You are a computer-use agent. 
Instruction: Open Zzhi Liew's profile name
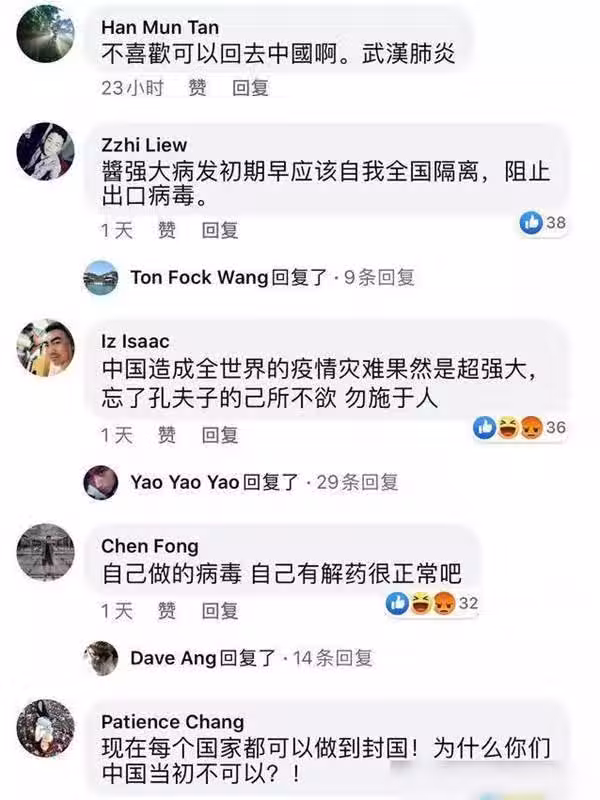[x=144, y=145]
